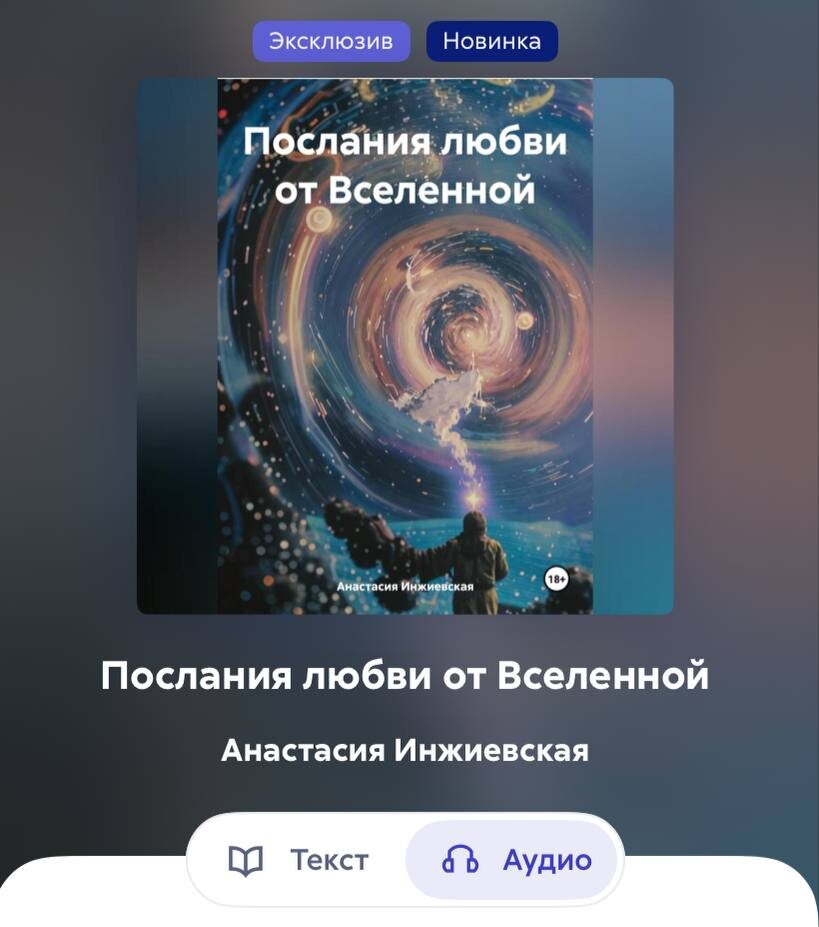819x927 pixels.
Task: Tap the Эксклюзив badge
Action: coord(331,42)
